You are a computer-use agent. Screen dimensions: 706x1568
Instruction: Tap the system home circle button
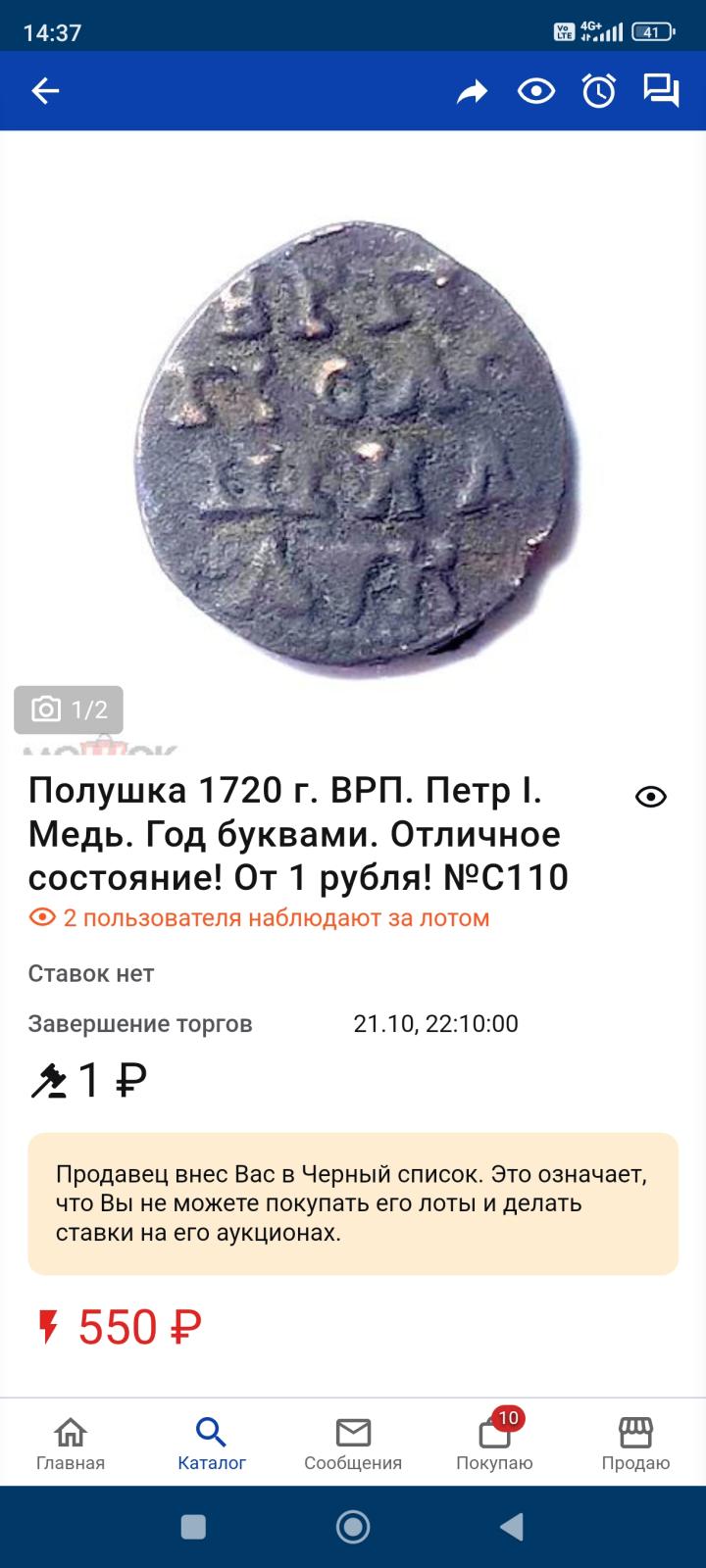coord(353,1526)
